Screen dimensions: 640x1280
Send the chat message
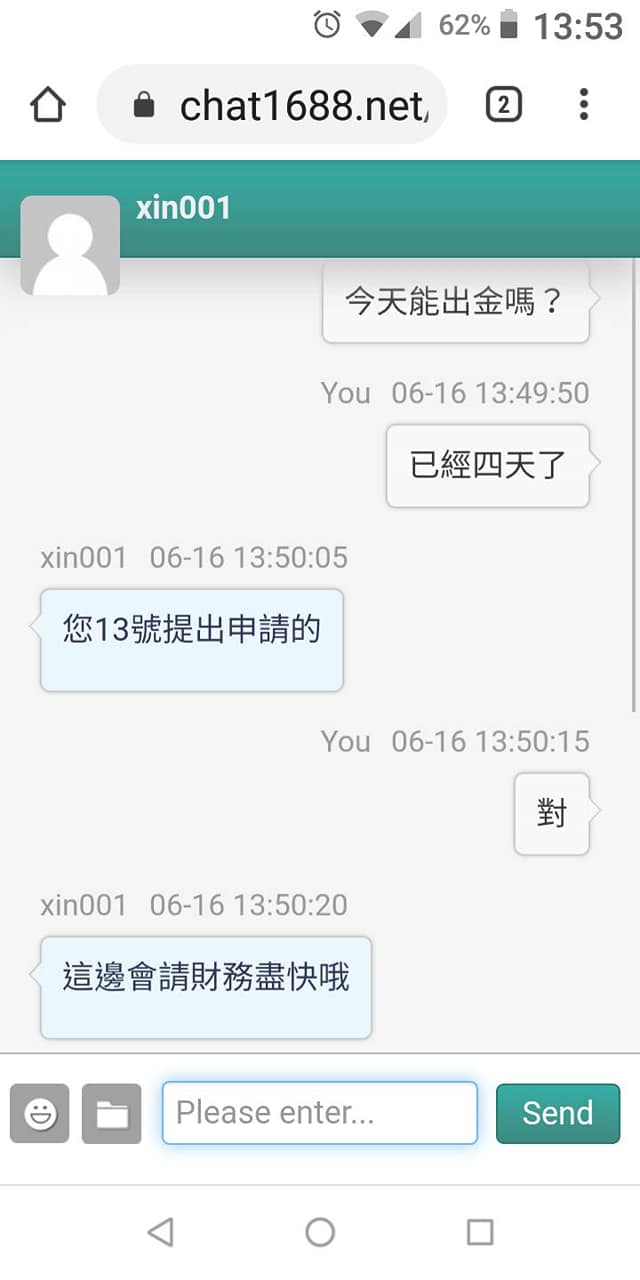tap(558, 1113)
